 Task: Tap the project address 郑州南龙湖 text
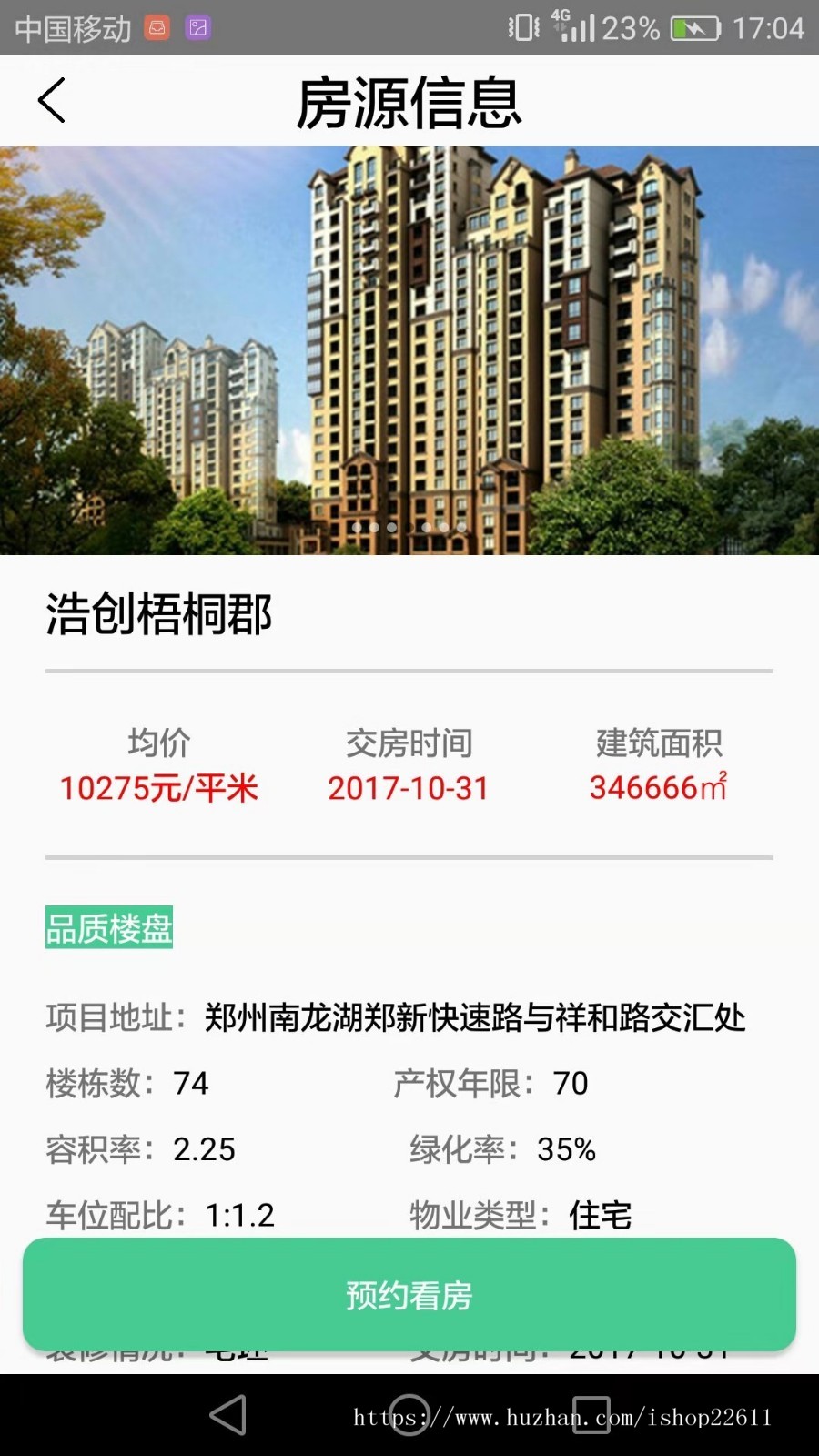[x=473, y=1019]
